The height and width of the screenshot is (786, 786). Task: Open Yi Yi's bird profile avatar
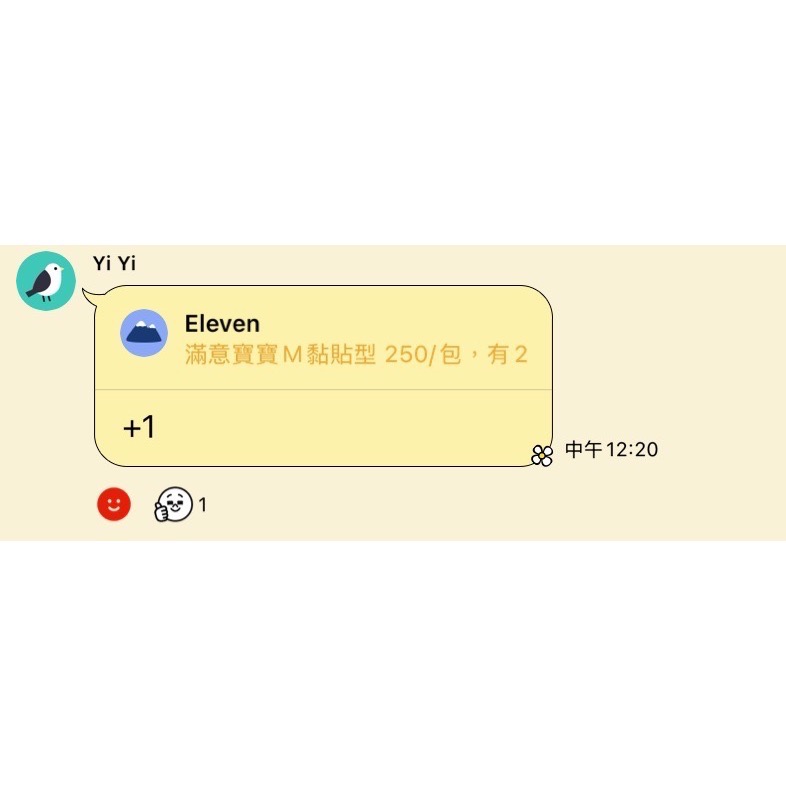click(46, 281)
